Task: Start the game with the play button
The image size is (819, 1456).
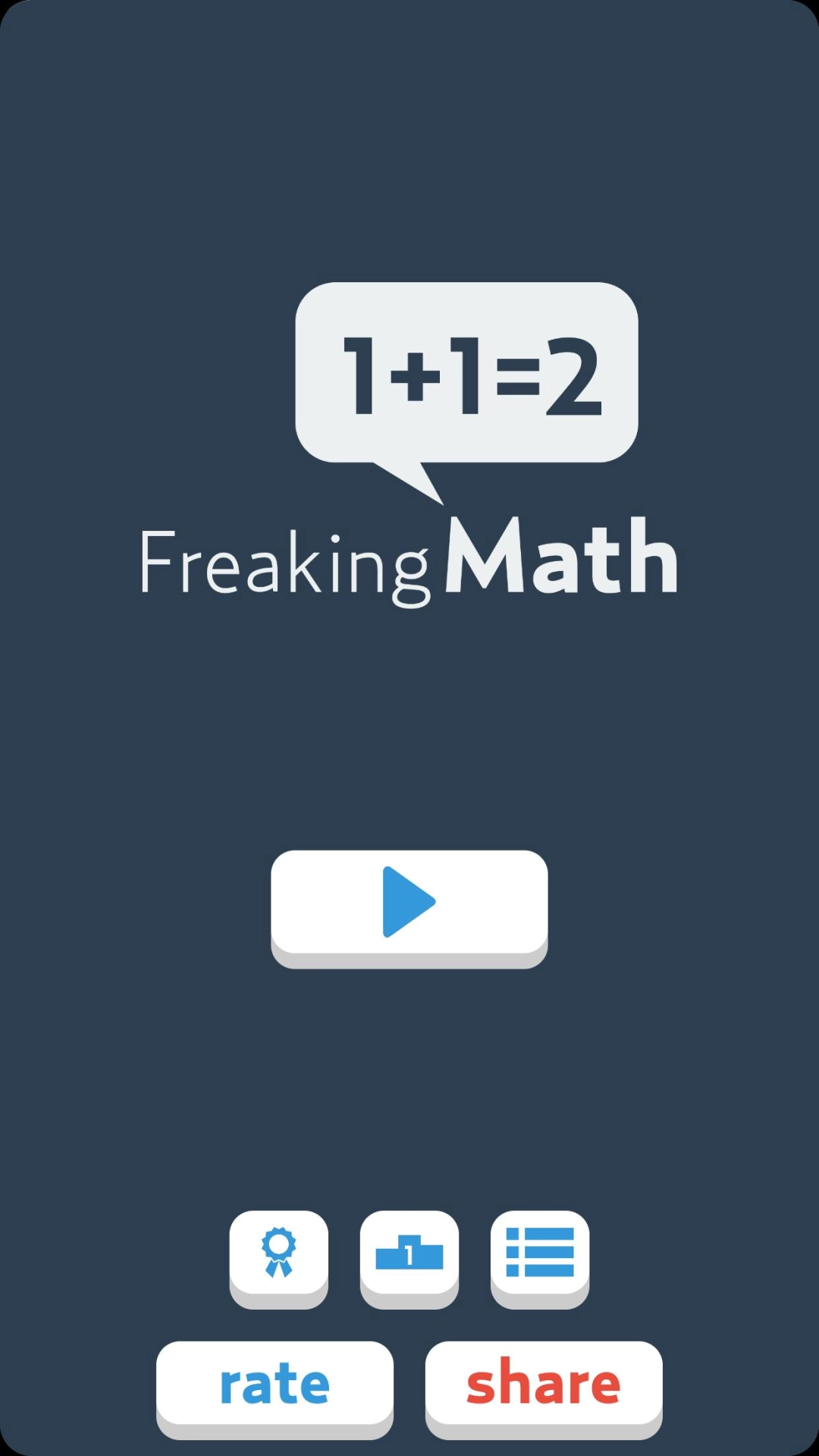Action: point(409,902)
